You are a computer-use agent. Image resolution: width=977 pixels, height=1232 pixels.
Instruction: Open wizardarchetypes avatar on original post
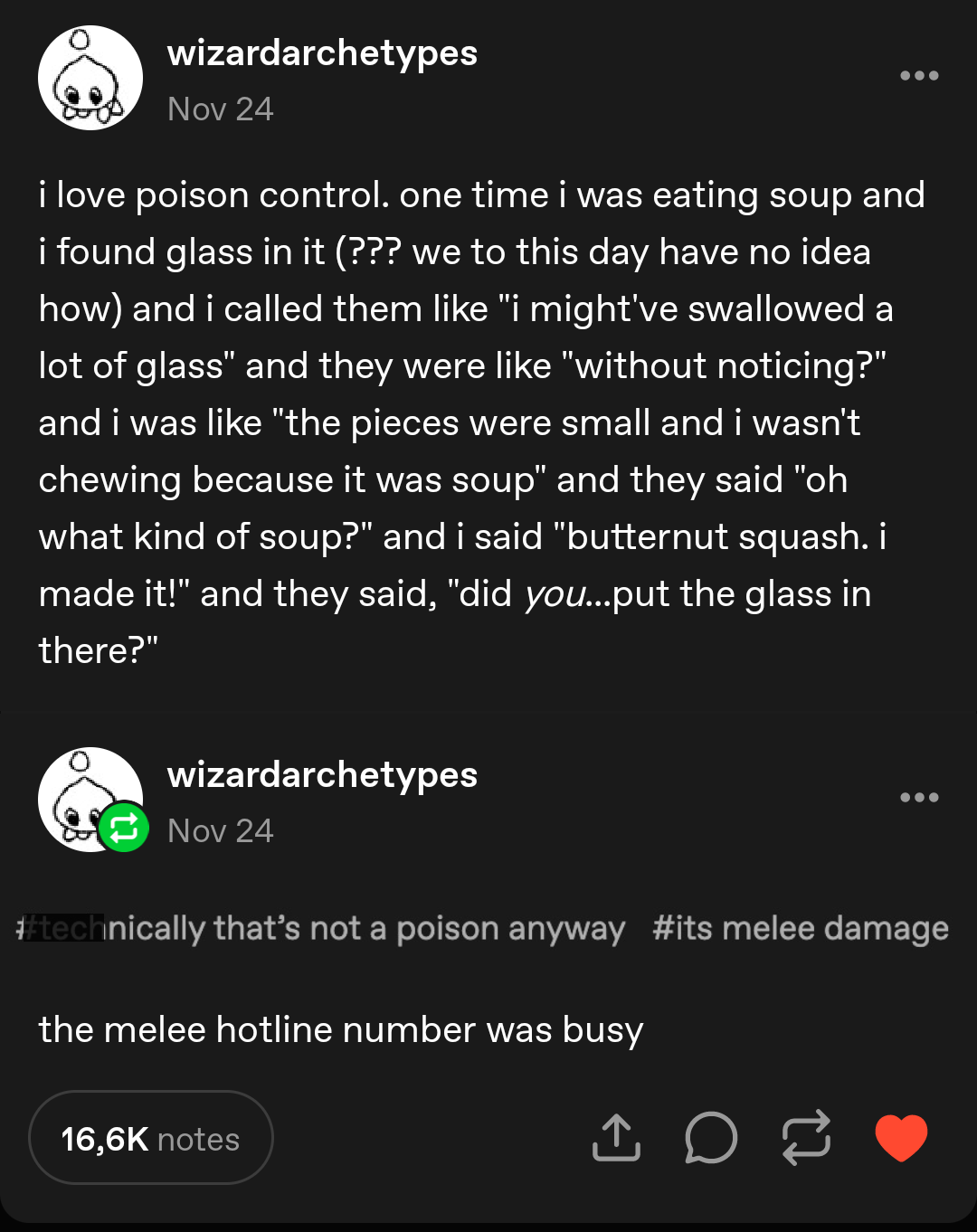(90, 78)
